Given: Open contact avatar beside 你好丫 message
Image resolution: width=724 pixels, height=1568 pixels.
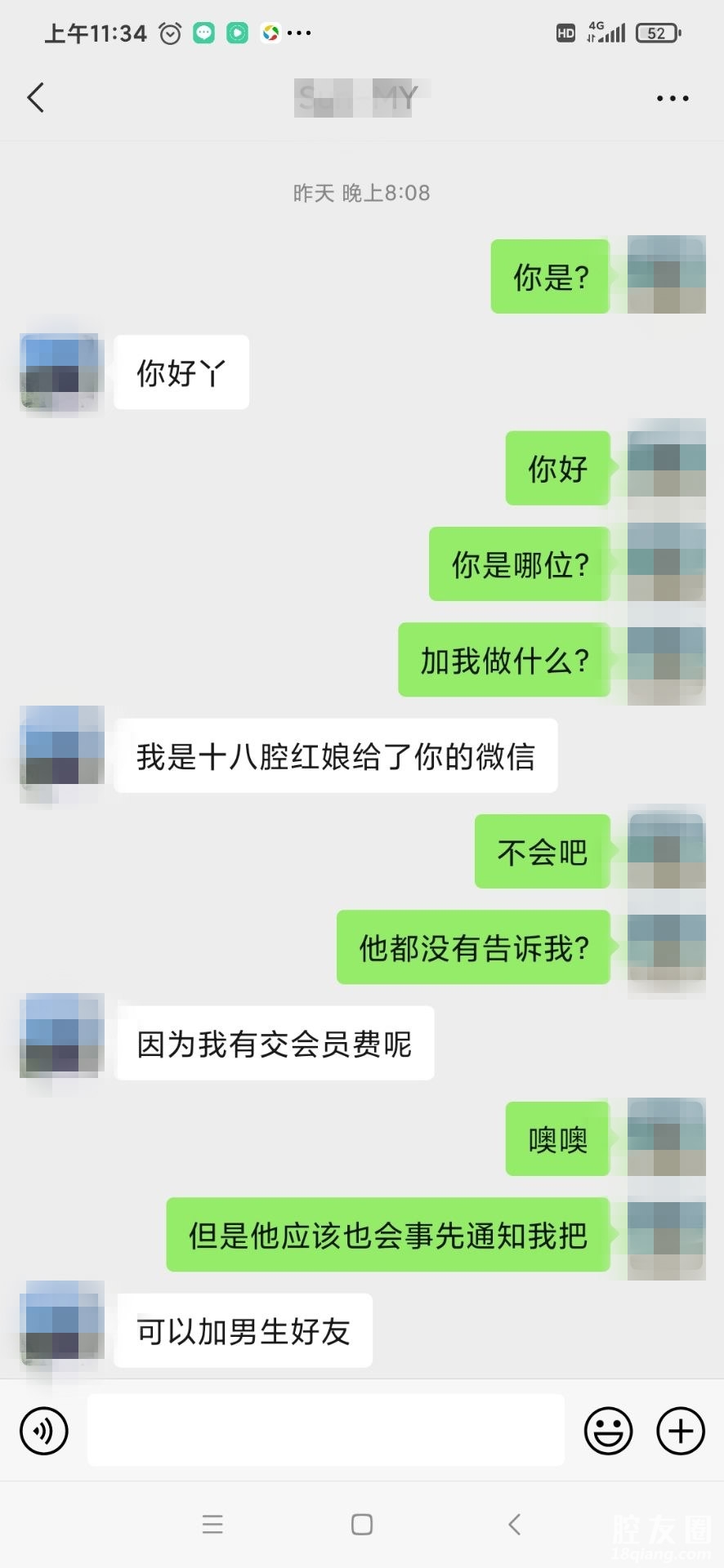Looking at the screenshot, I should [60, 372].
